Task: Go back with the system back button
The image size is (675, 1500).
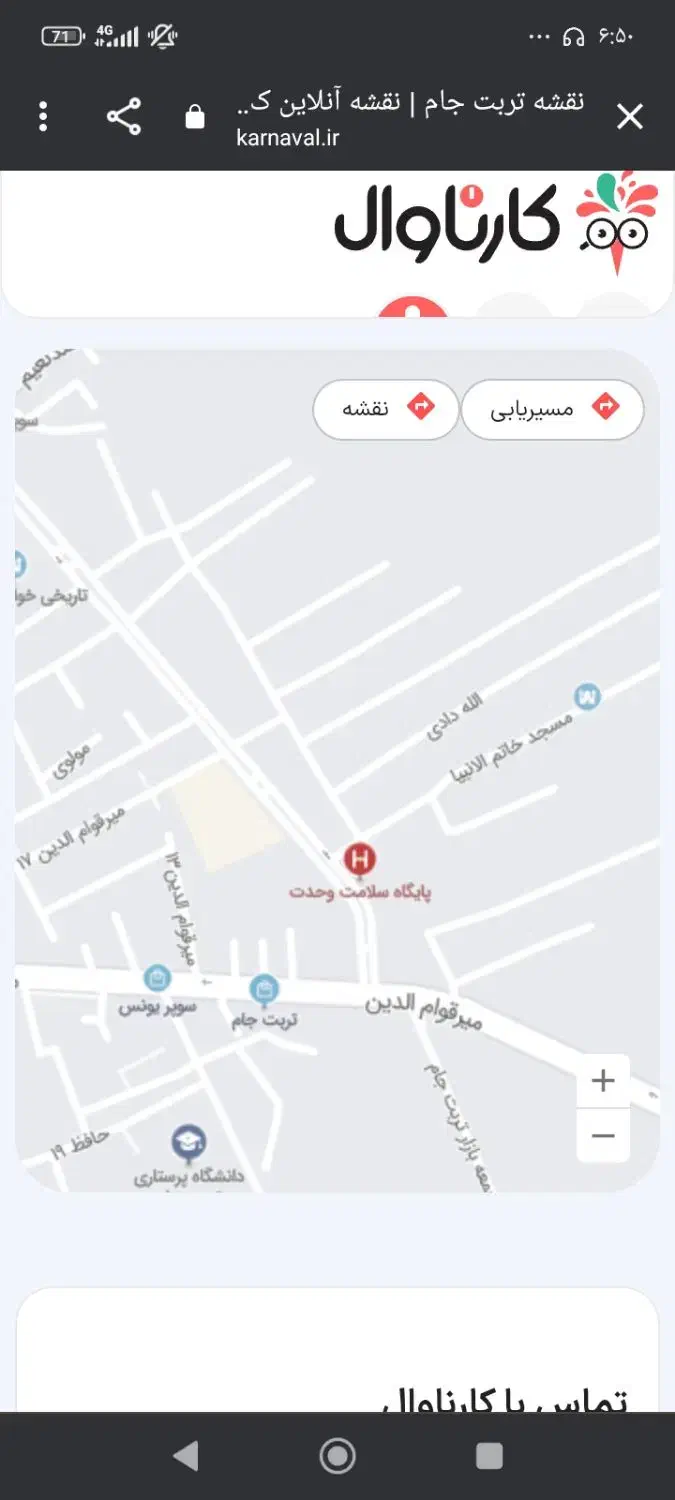Action: click(x=186, y=1456)
